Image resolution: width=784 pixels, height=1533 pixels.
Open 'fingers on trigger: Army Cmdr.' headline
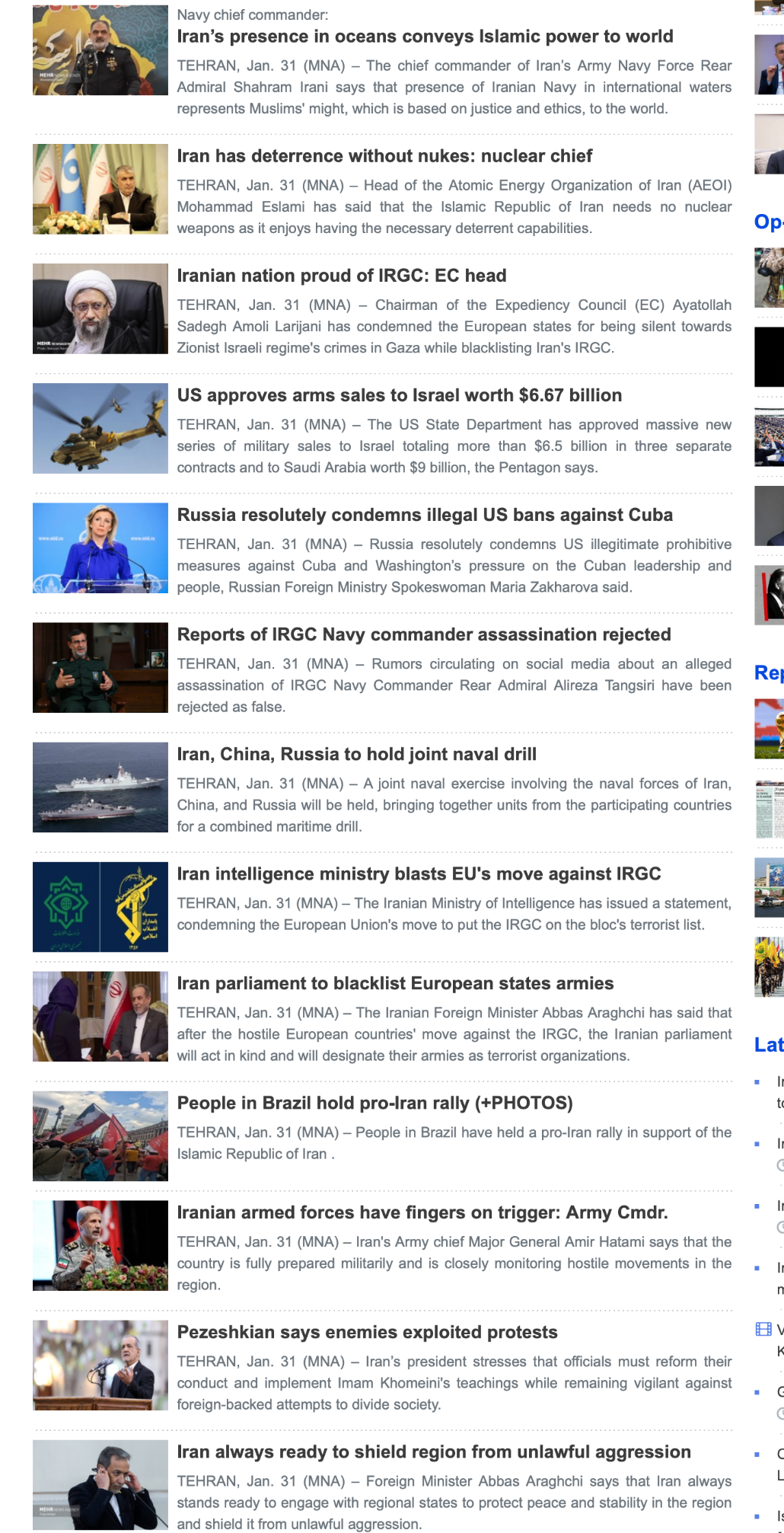[422, 1212]
